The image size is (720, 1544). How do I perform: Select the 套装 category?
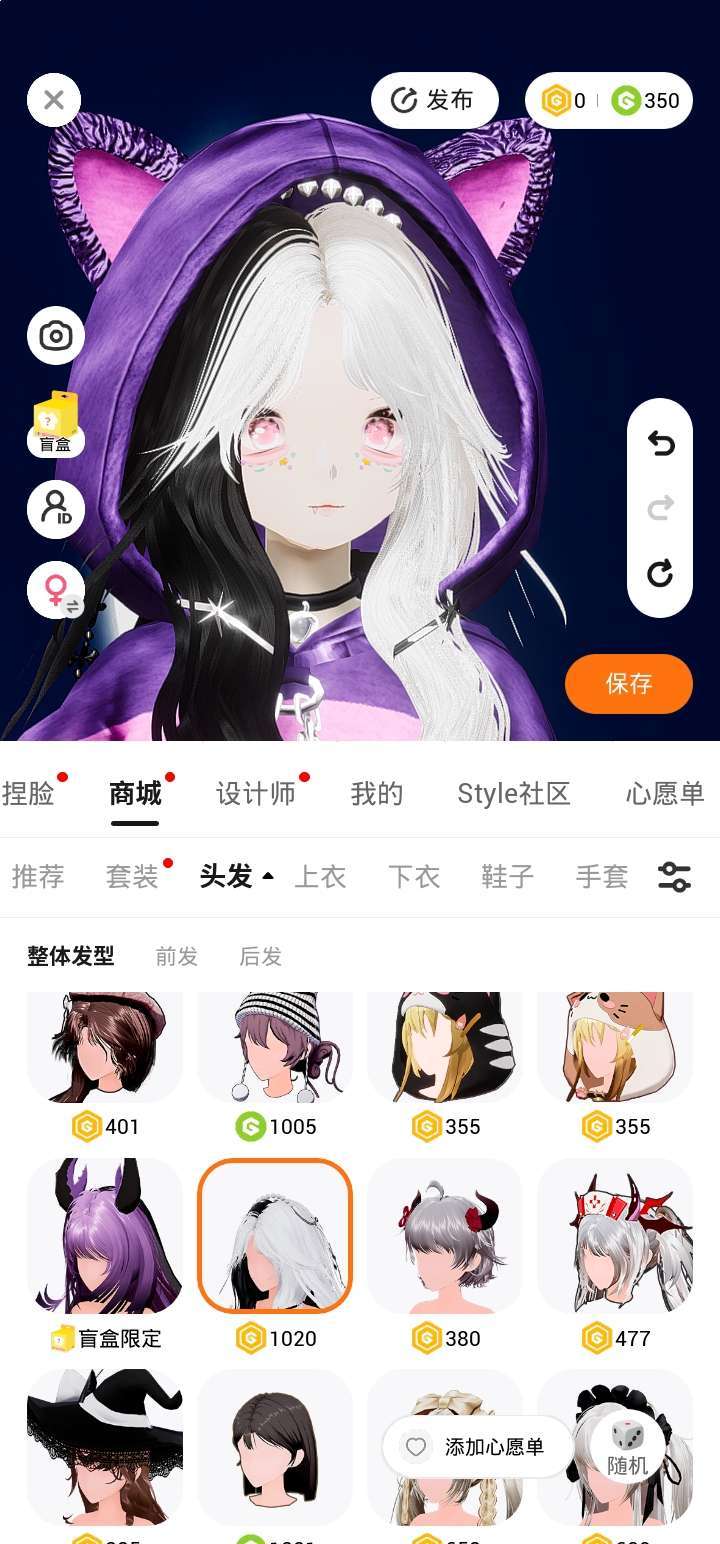pyautogui.click(x=132, y=877)
